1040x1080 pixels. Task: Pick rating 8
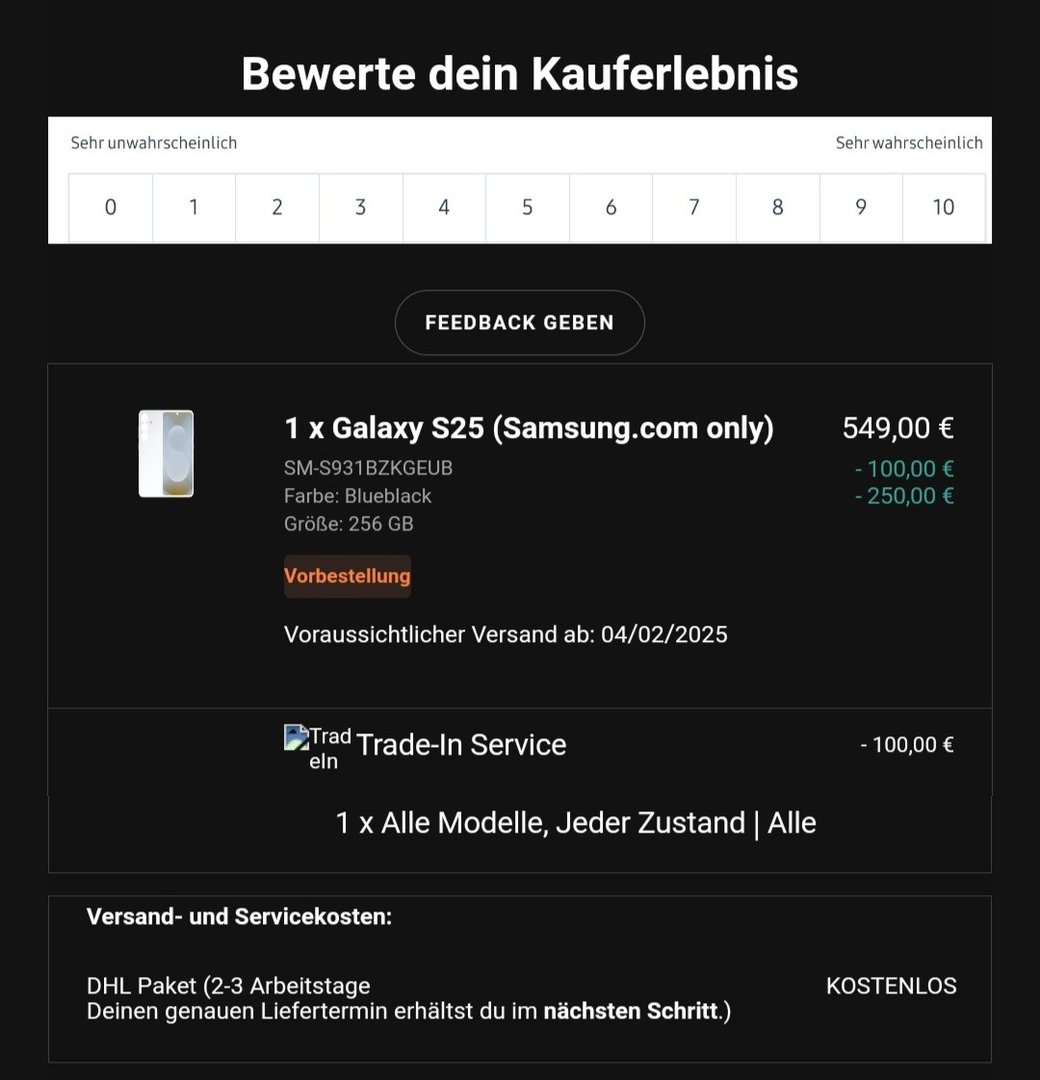(x=778, y=207)
